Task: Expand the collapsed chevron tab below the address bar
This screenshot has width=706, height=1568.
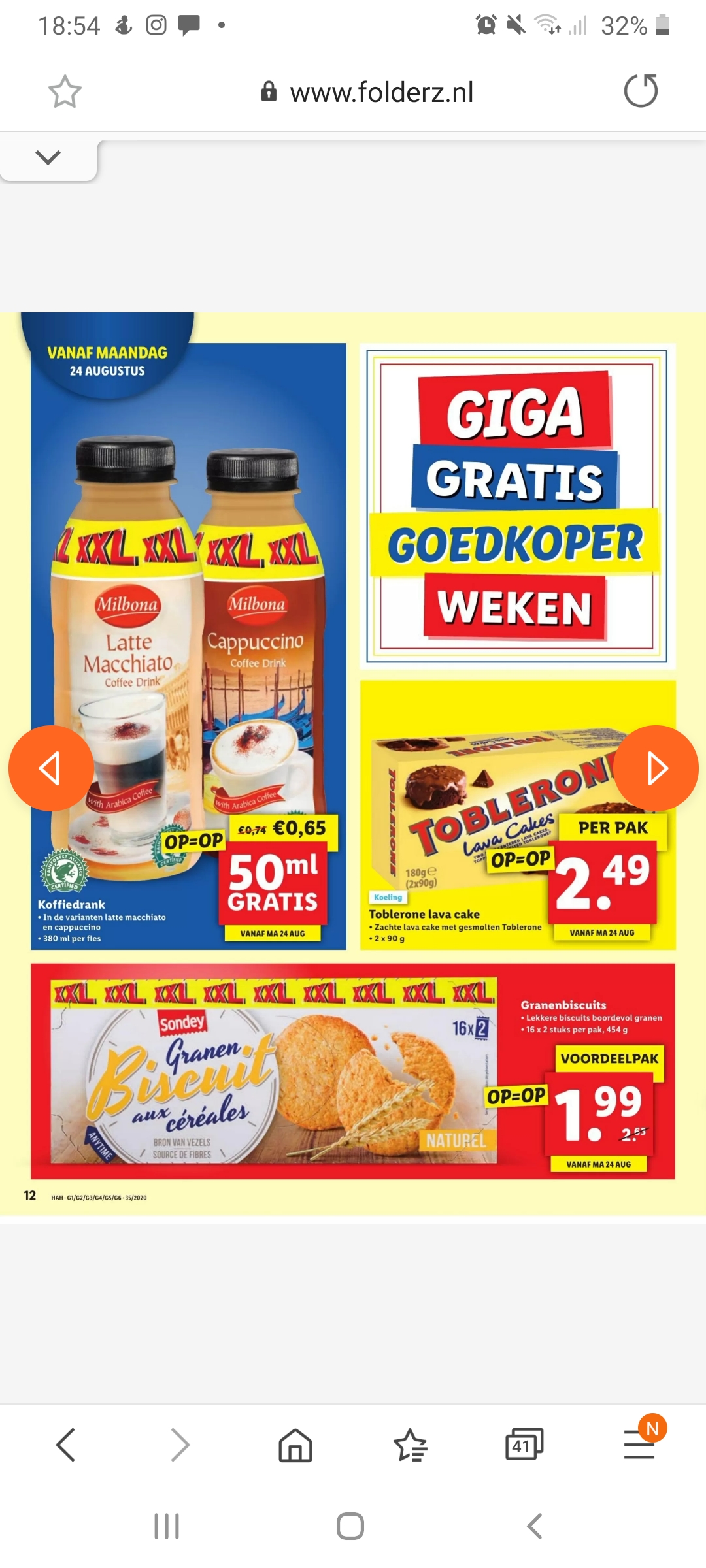Action: (x=48, y=157)
